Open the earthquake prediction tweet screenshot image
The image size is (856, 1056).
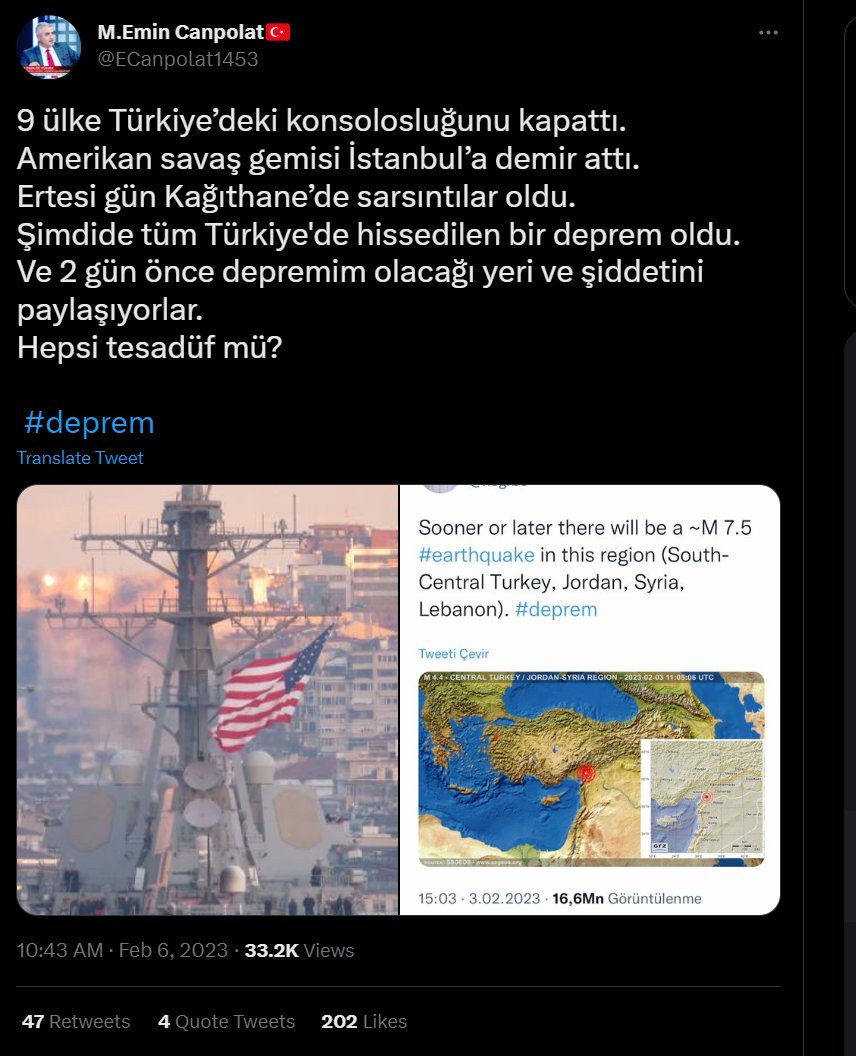tap(590, 700)
